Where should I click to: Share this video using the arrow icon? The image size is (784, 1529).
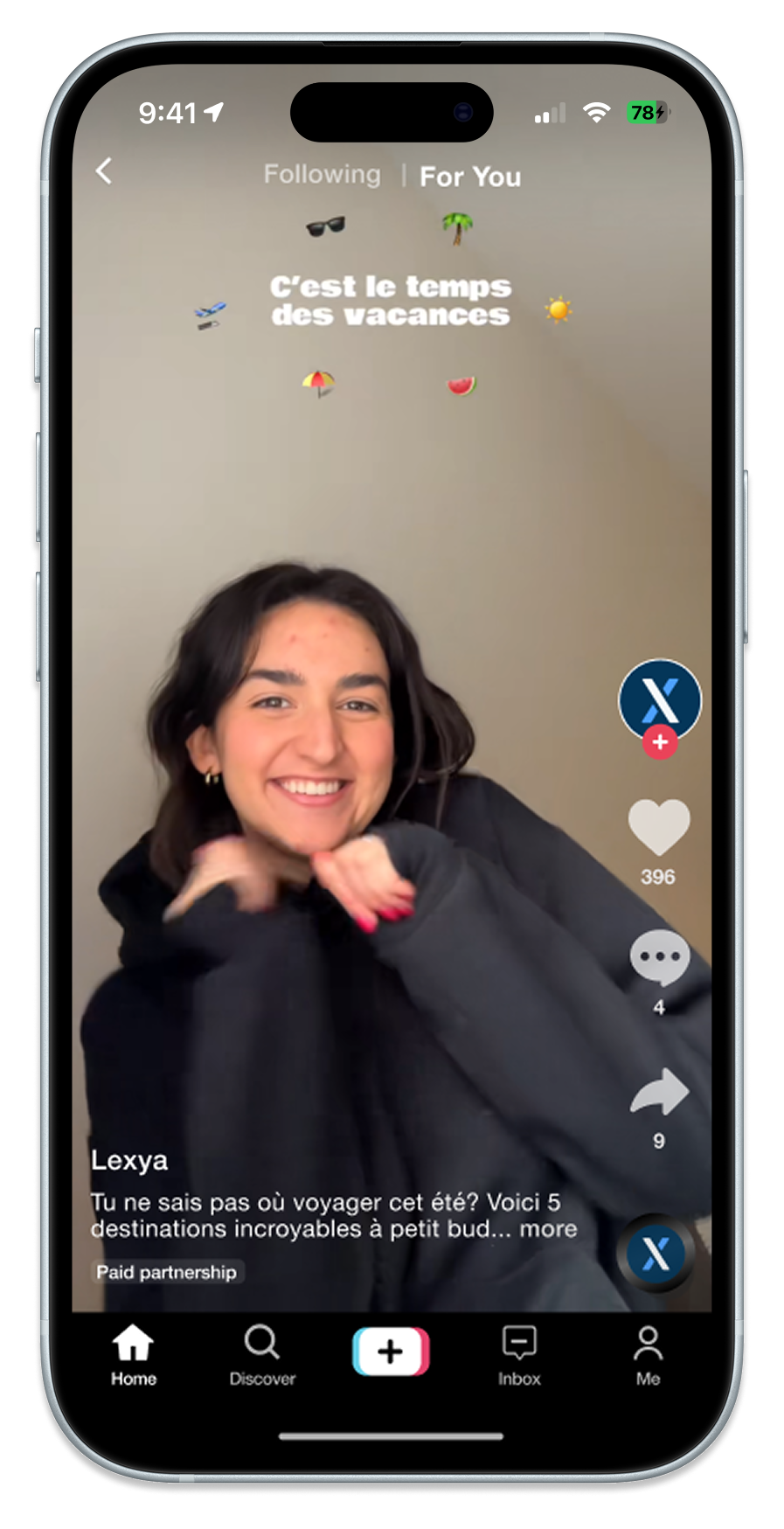click(659, 1093)
